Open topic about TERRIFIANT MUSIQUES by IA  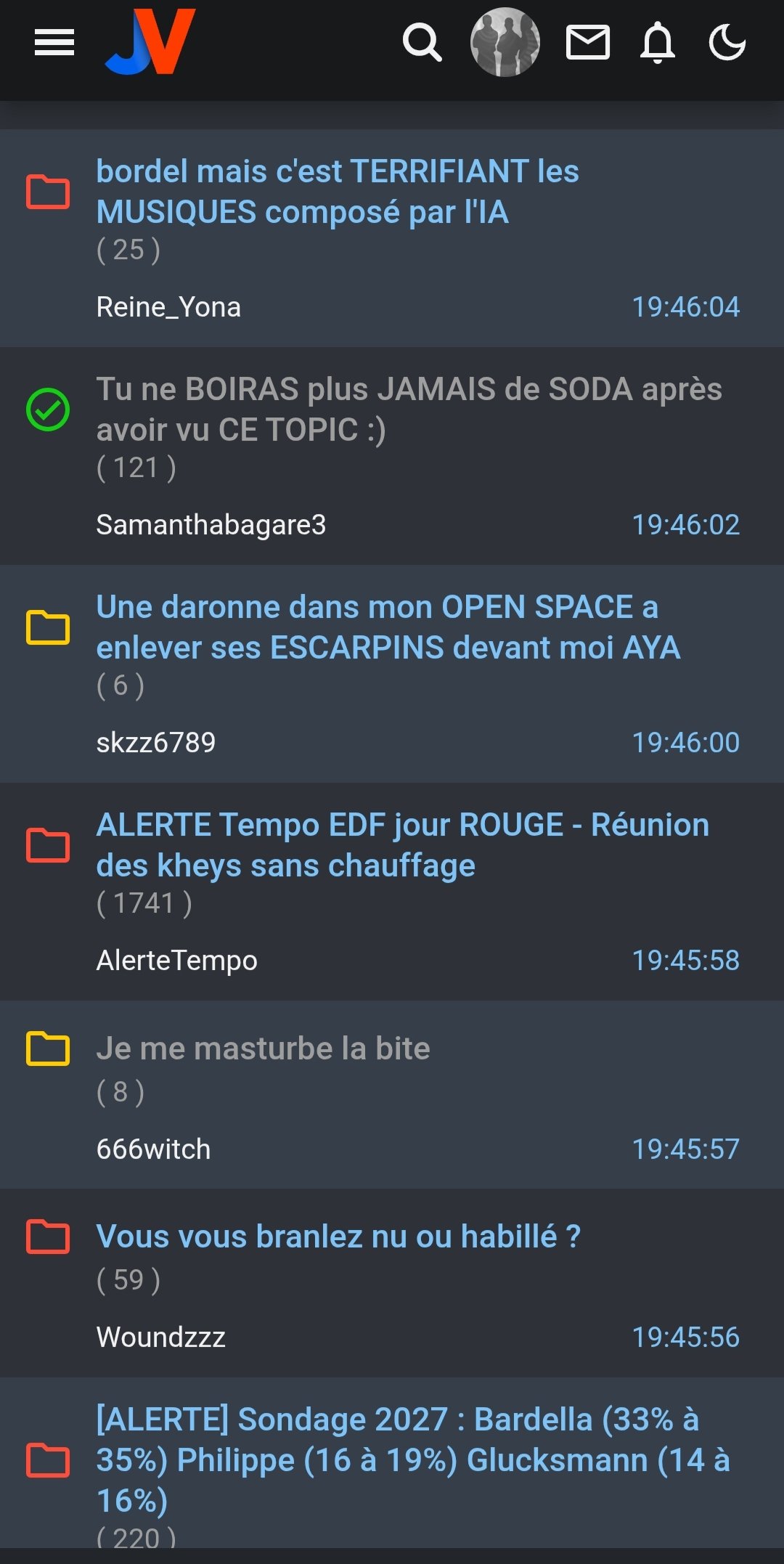[x=338, y=192]
